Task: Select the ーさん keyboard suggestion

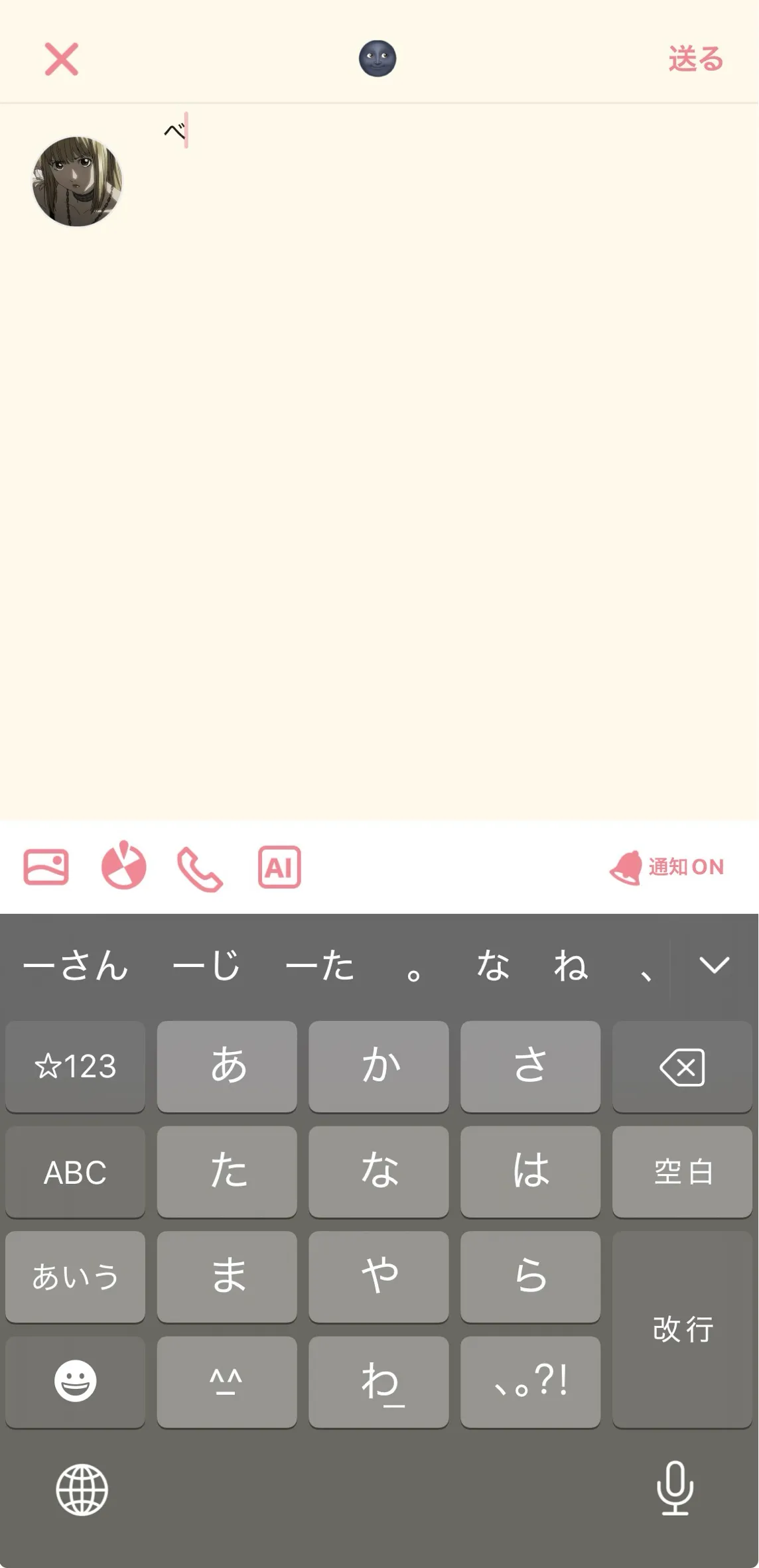Action: (76, 964)
